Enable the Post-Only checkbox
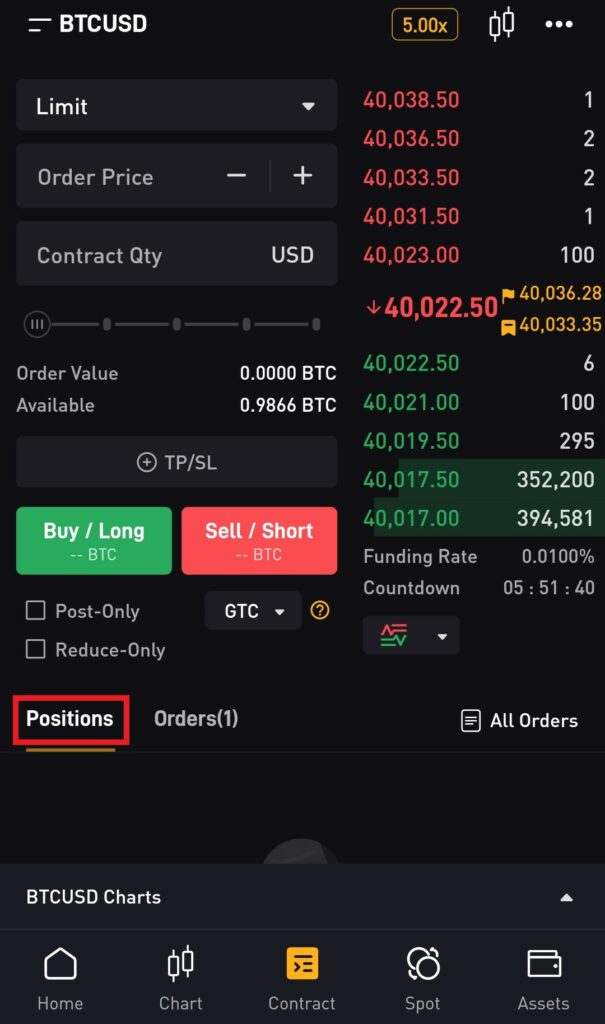The height and width of the screenshot is (1024, 605). (x=35, y=611)
